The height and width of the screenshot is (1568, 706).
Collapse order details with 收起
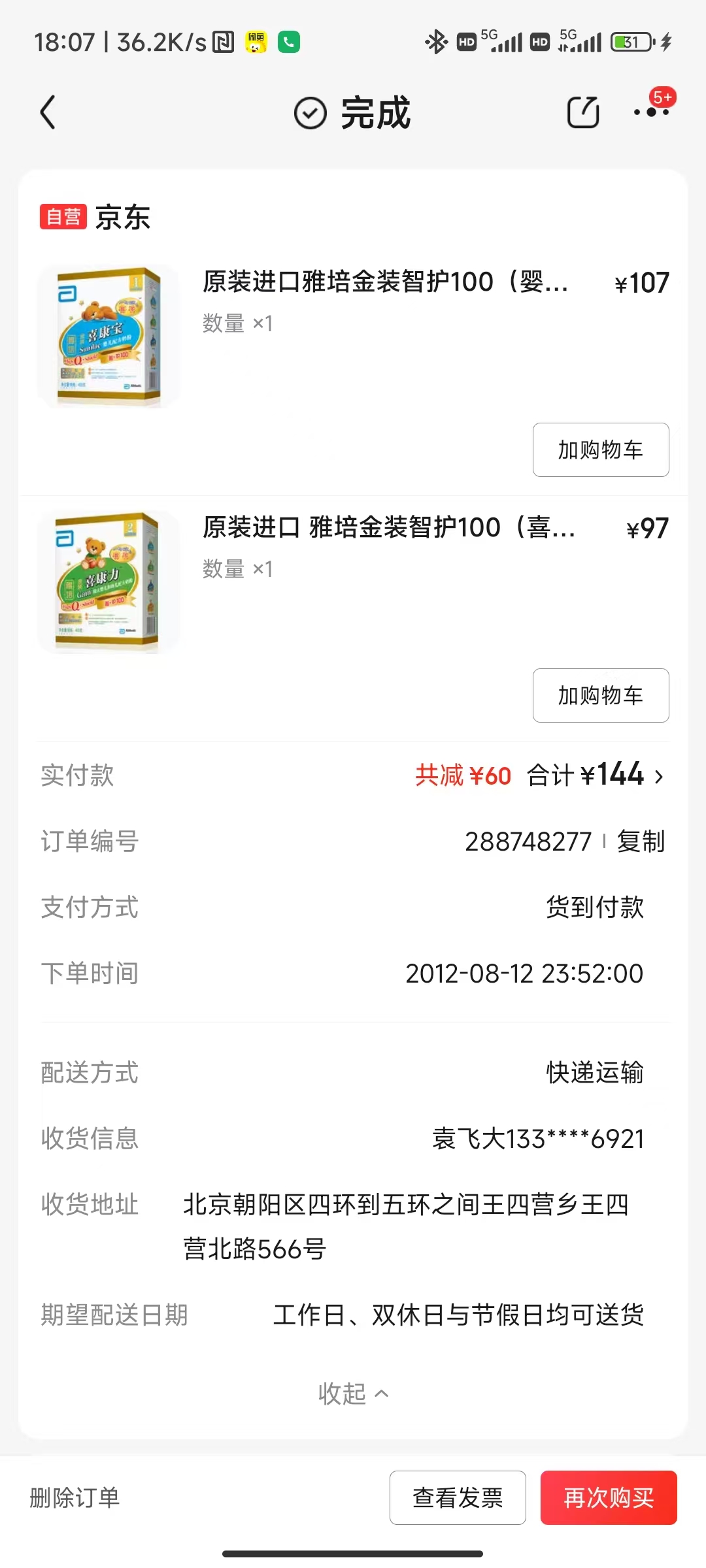pos(353,1394)
